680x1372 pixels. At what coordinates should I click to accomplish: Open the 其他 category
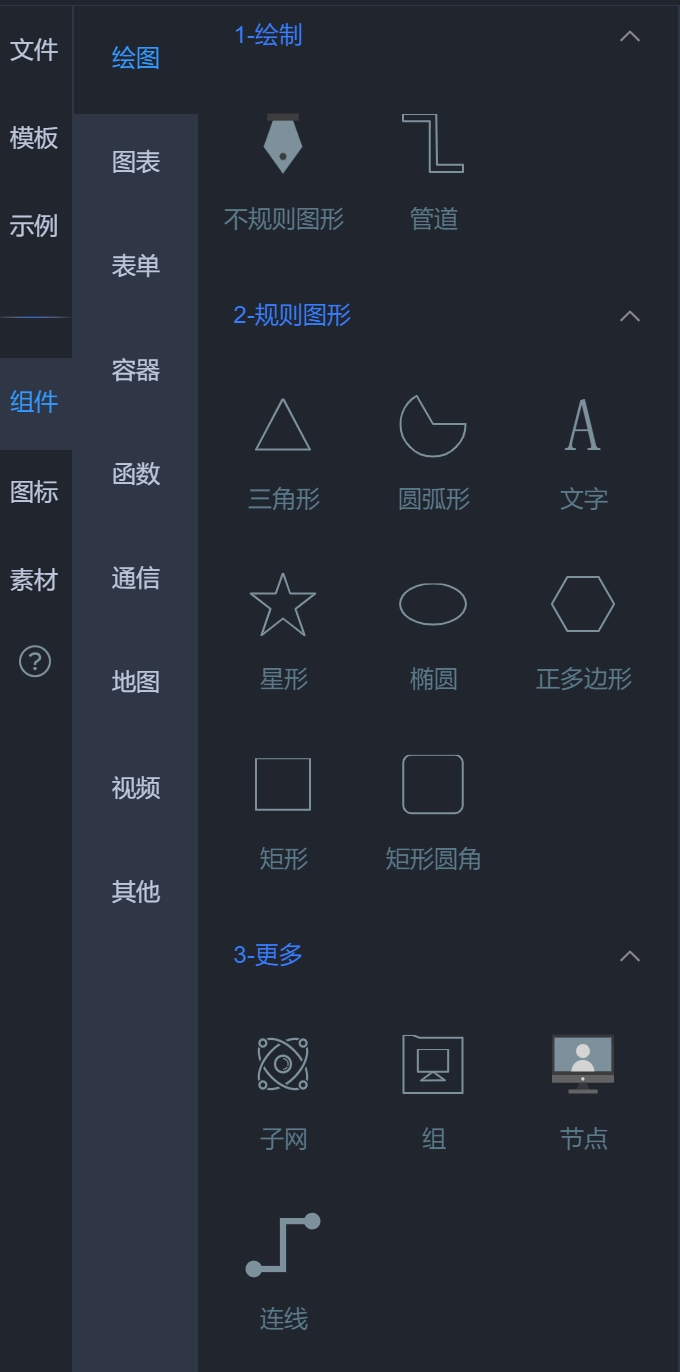click(x=136, y=891)
